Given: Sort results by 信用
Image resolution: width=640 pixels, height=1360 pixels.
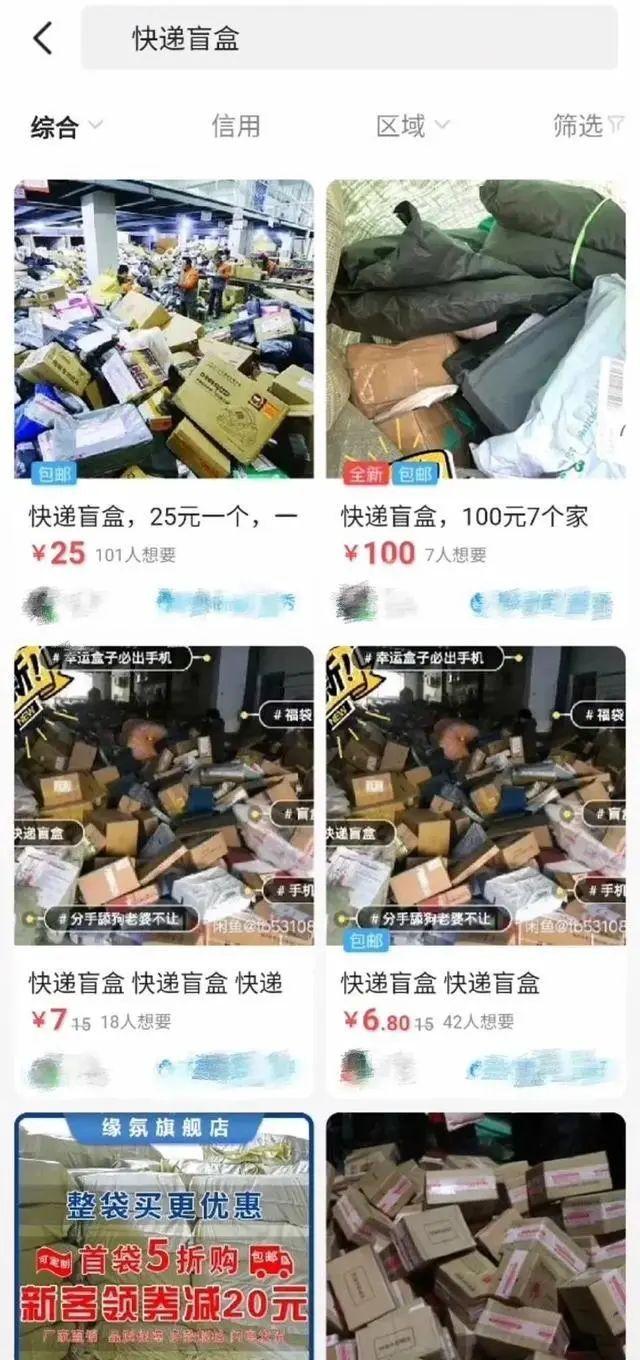Looking at the screenshot, I should [236, 126].
